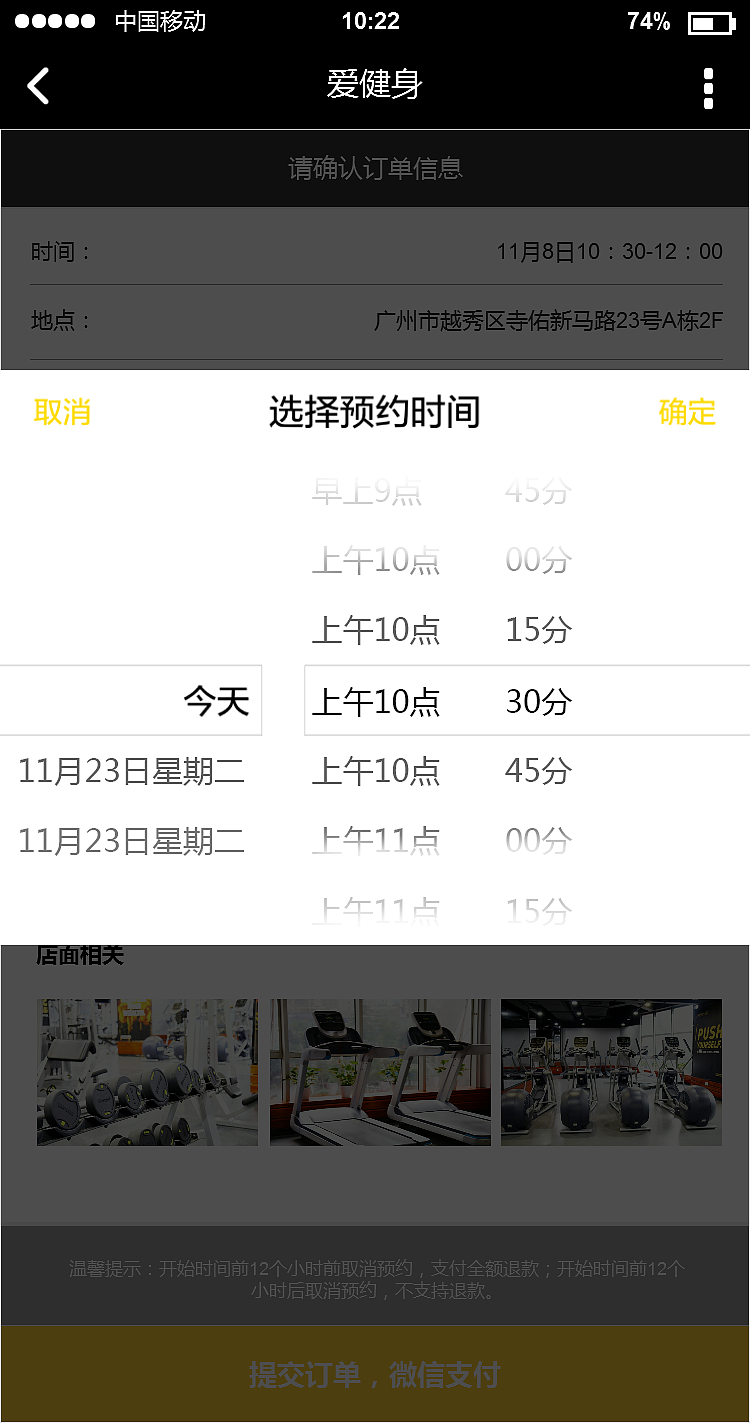Open the first gym equipment photo
750x1423 pixels.
pyautogui.click(x=146, y=1072)
